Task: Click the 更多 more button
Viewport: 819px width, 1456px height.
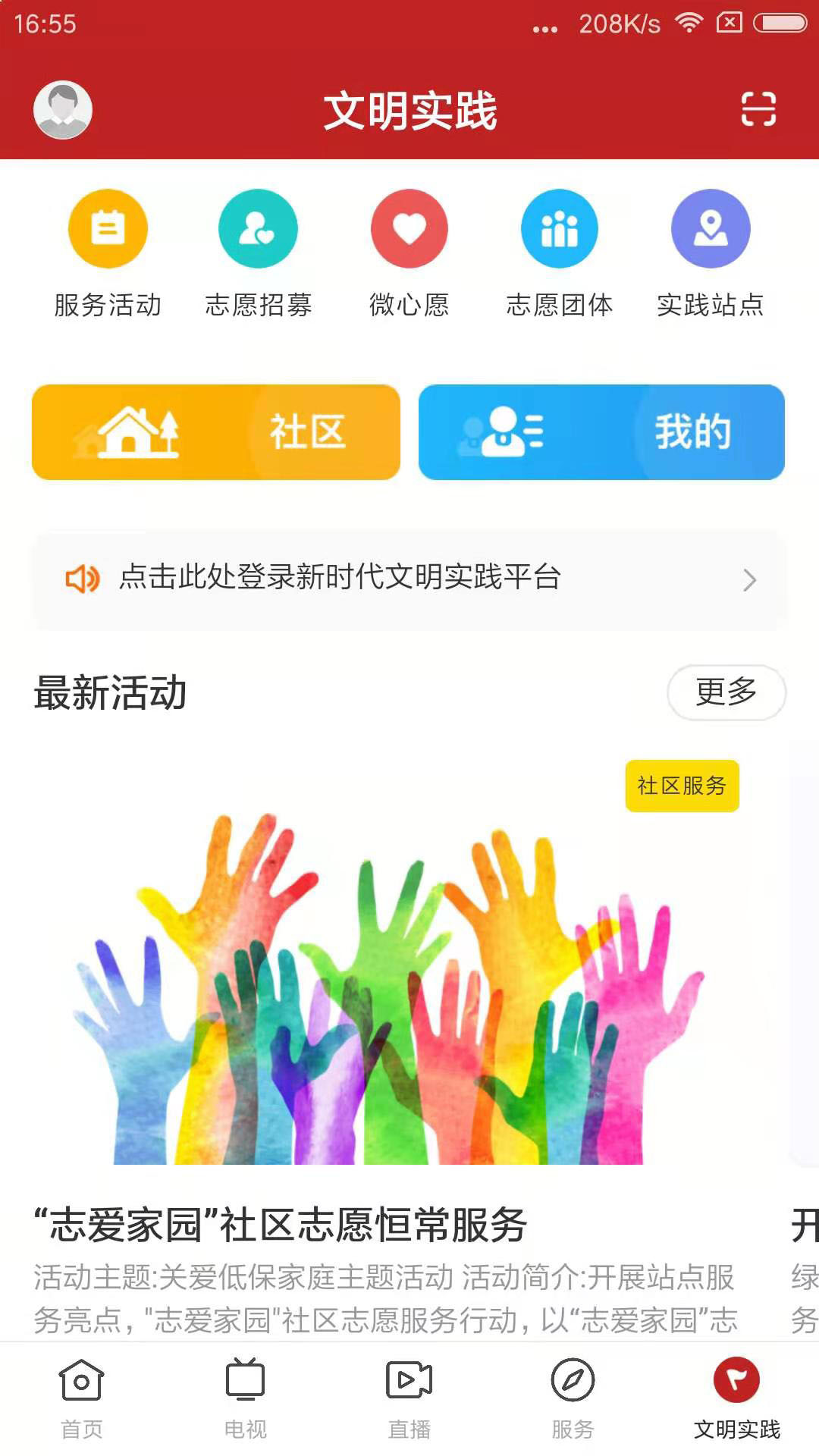Action: coord(726,692)
